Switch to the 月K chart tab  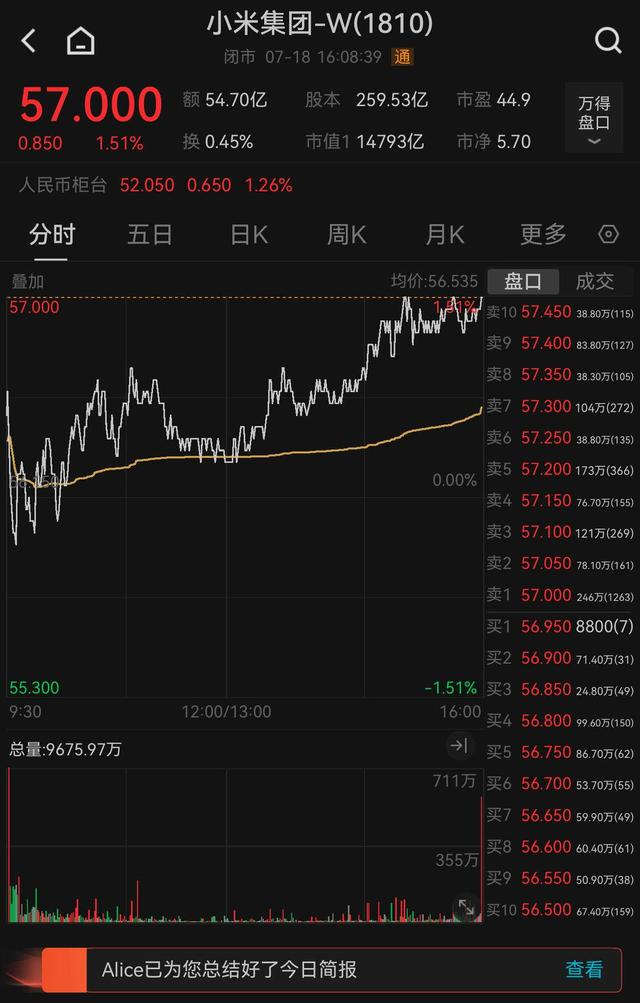tap(445, 235)
